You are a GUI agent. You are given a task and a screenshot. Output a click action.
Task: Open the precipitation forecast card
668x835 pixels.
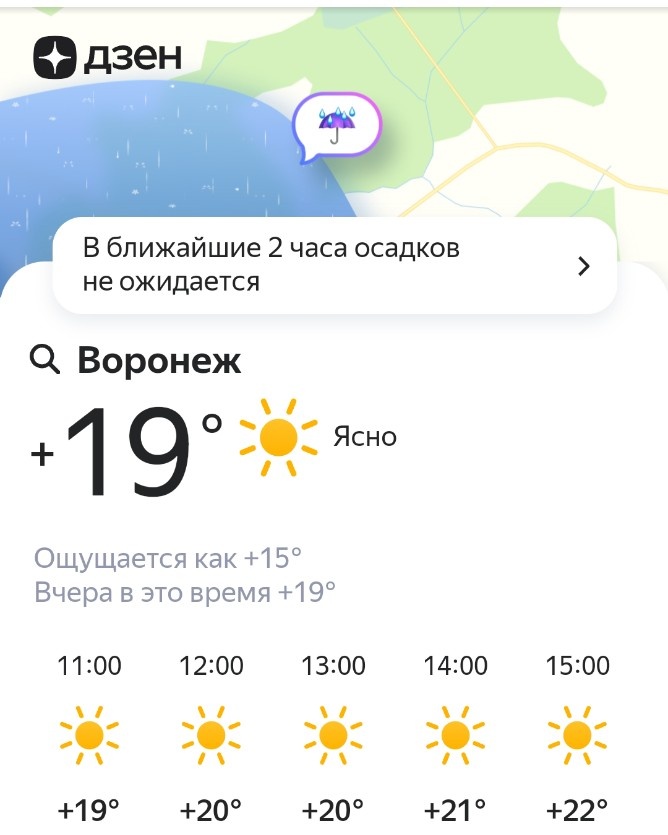coord(334,266)
